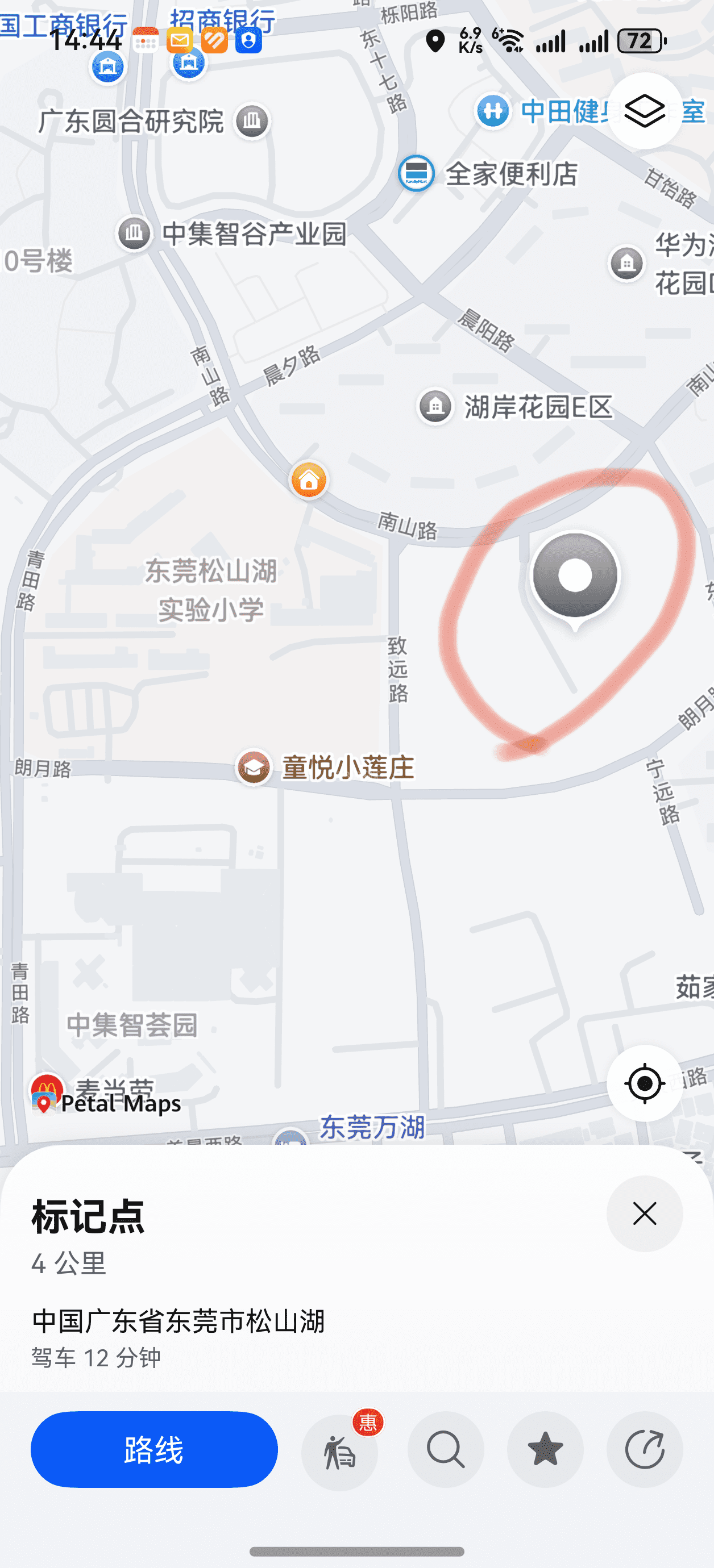
Task: Save the marked point to favorites
Action: click(x=545, y=1449)
